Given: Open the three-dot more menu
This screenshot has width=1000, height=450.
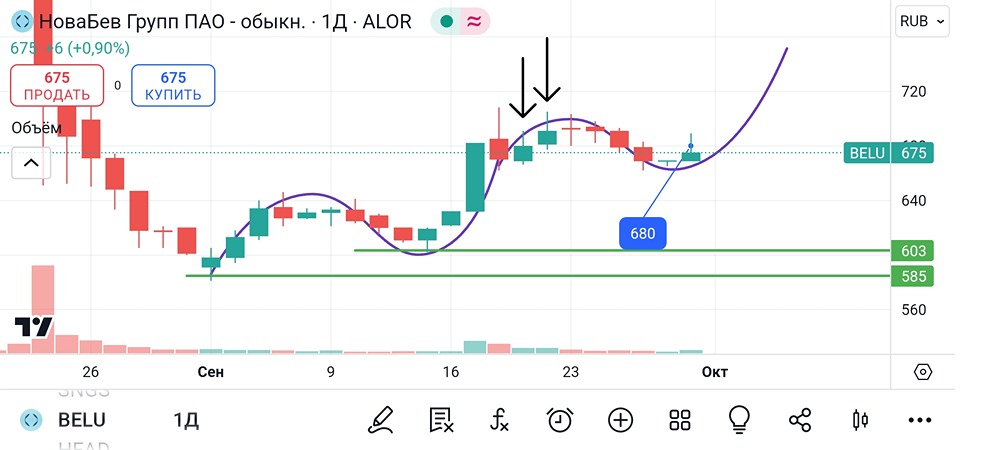Looking at the screenshot, I should (x=919, y=420).
